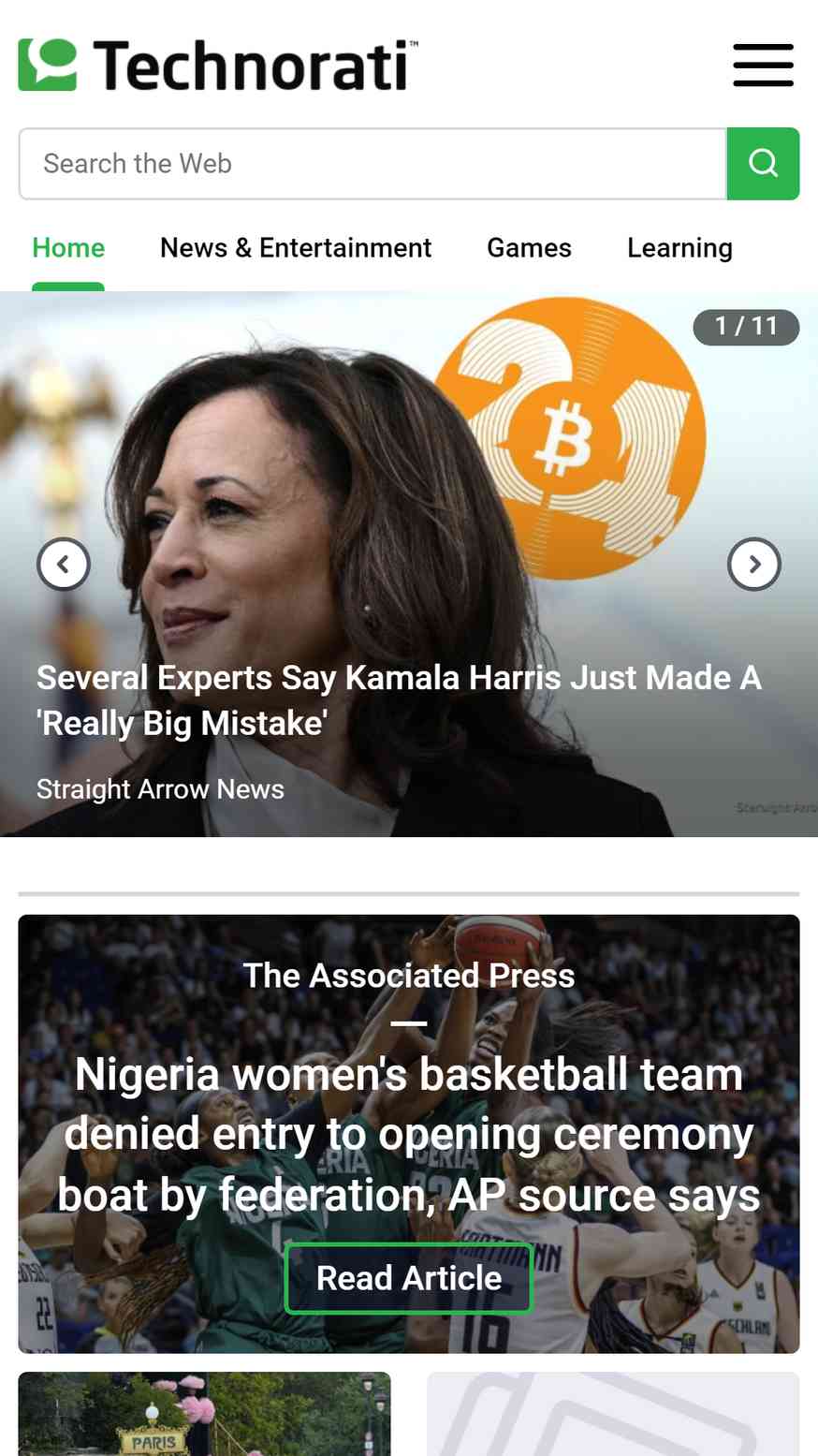818x1456 pixels.
Task: Go to the Home tab
Action: point(68,248)
